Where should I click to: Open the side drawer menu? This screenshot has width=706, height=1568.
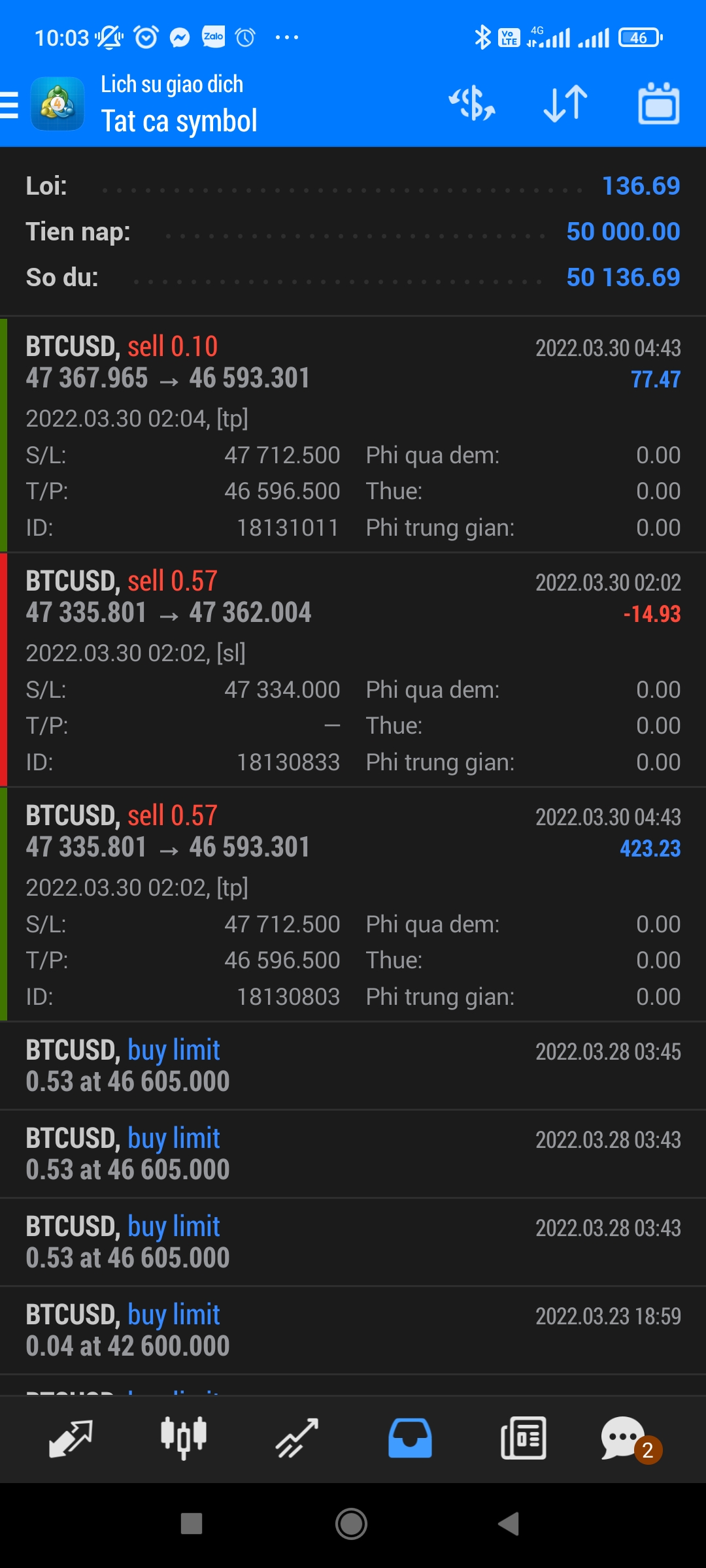point(10,105)
